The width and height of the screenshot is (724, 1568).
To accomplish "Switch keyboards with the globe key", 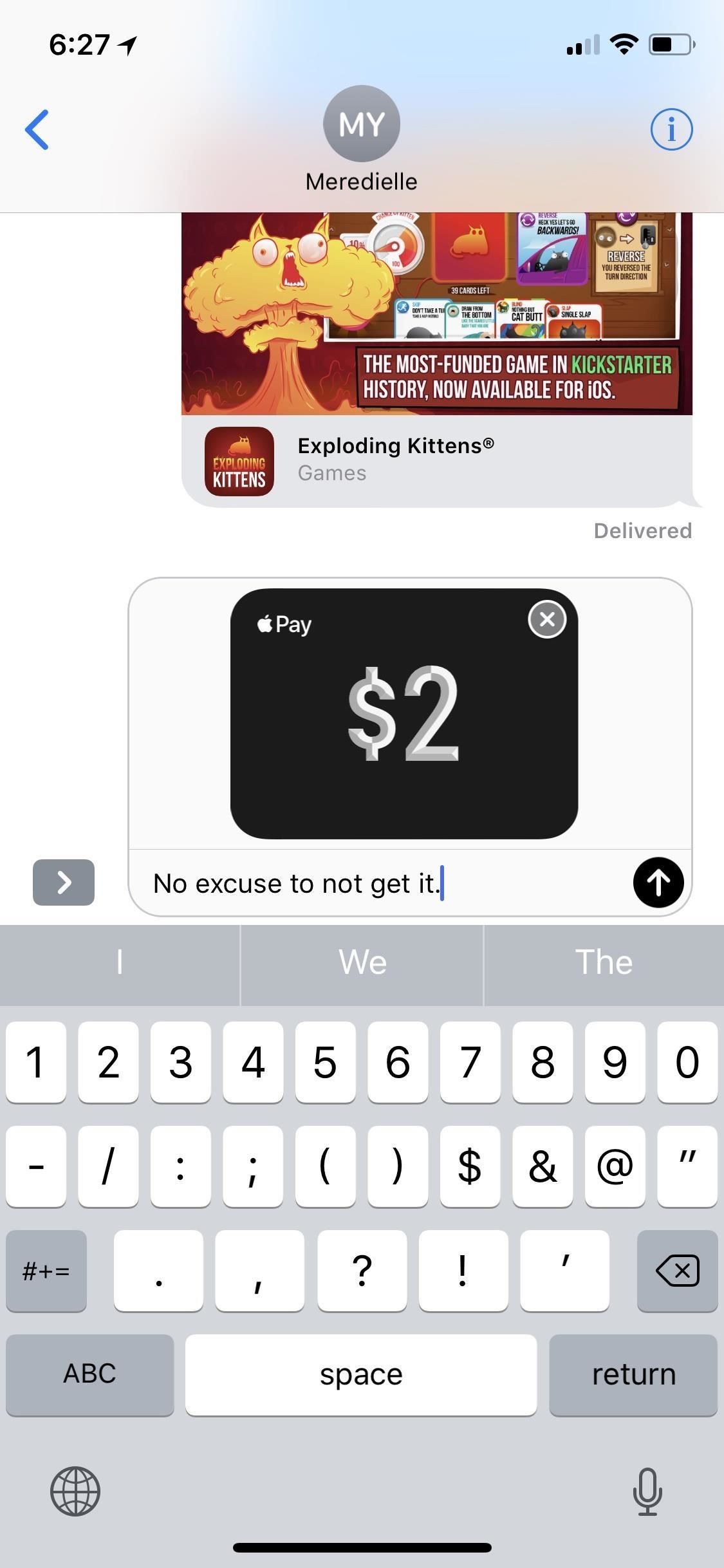I will 75,1491.
